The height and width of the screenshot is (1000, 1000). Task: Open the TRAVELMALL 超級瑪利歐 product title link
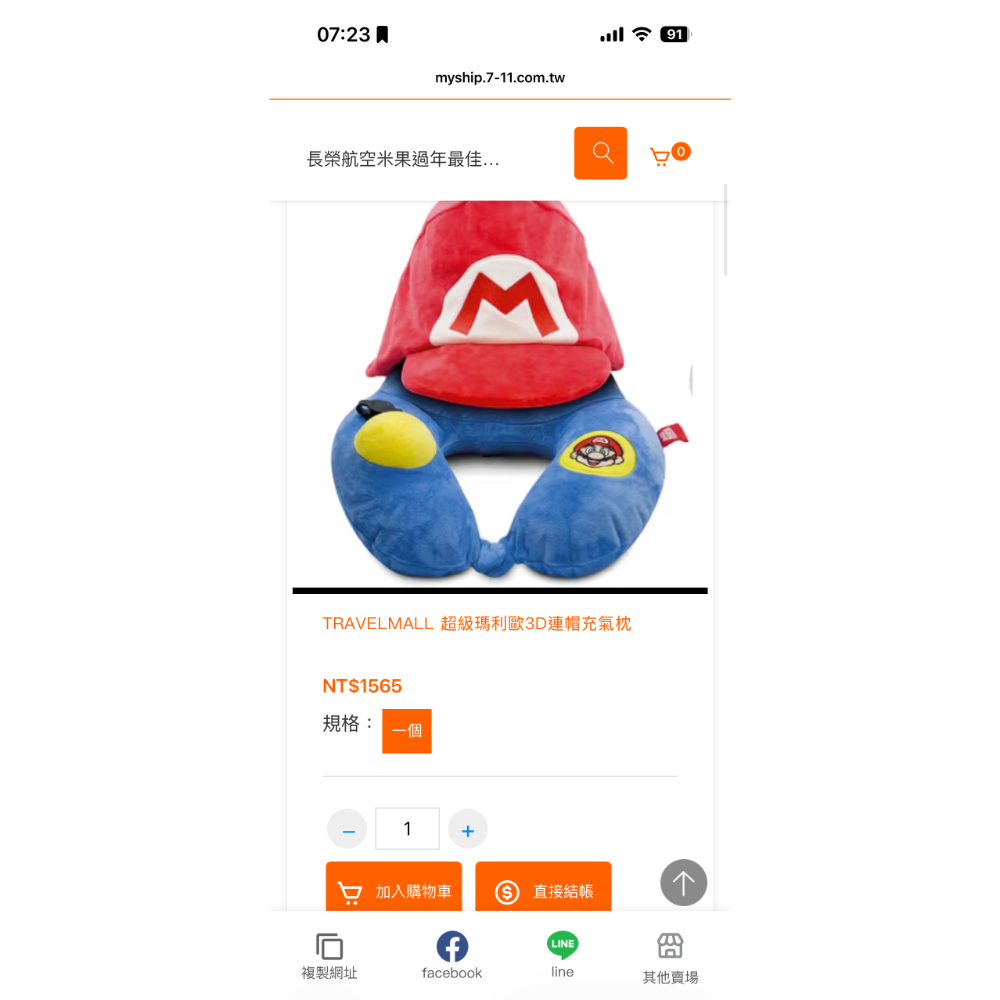click(x=477, y=624)
